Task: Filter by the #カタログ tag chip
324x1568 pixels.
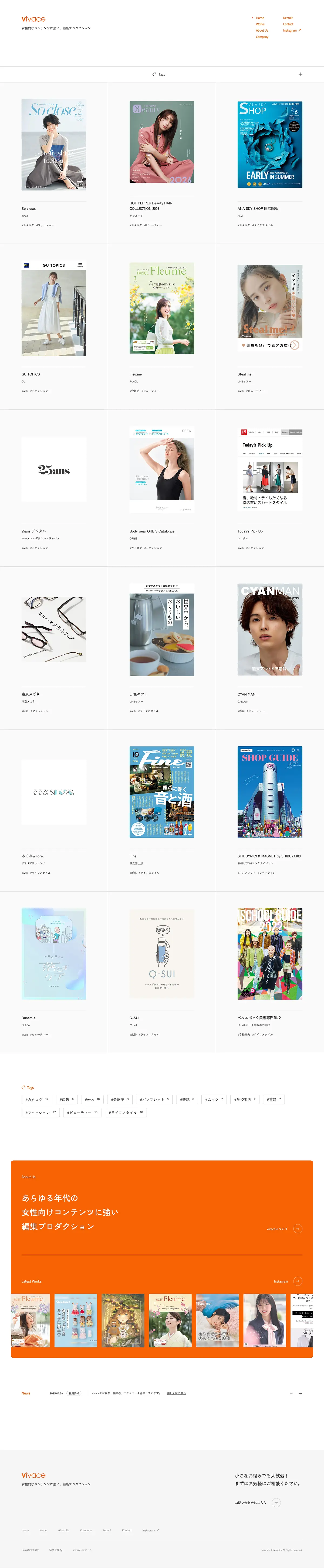Action: tap(36, 1099)
